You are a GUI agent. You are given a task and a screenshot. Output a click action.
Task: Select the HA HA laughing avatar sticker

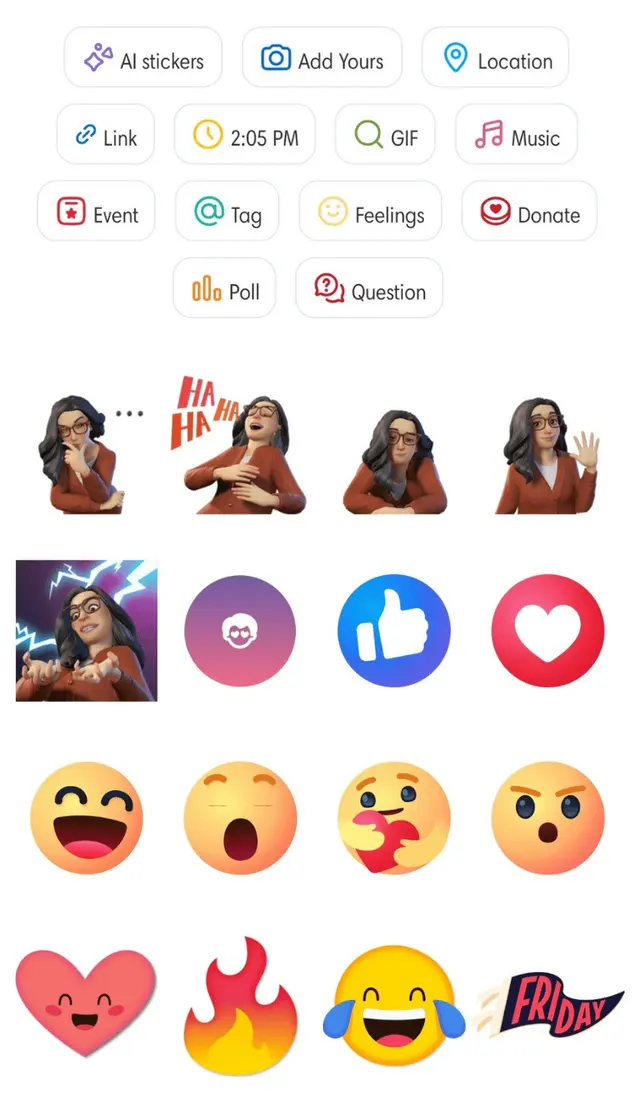point(240,443)
